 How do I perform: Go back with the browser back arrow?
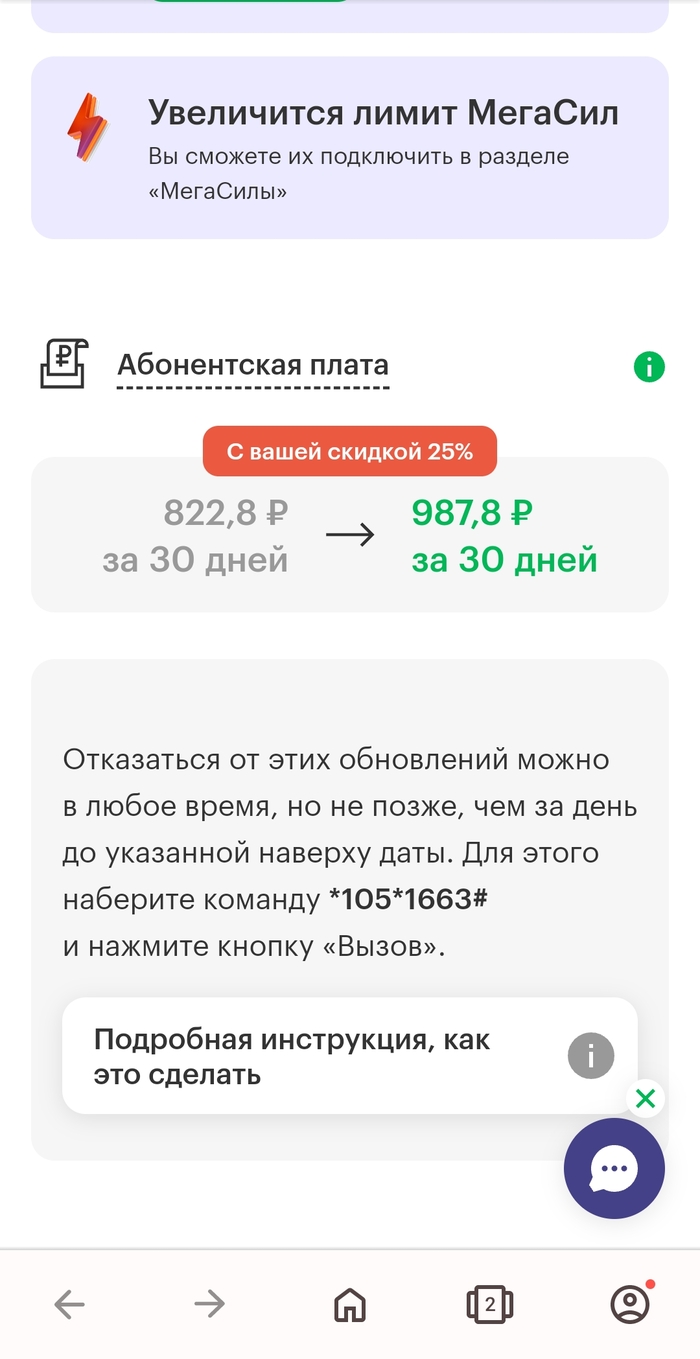tap(69, 1304)
